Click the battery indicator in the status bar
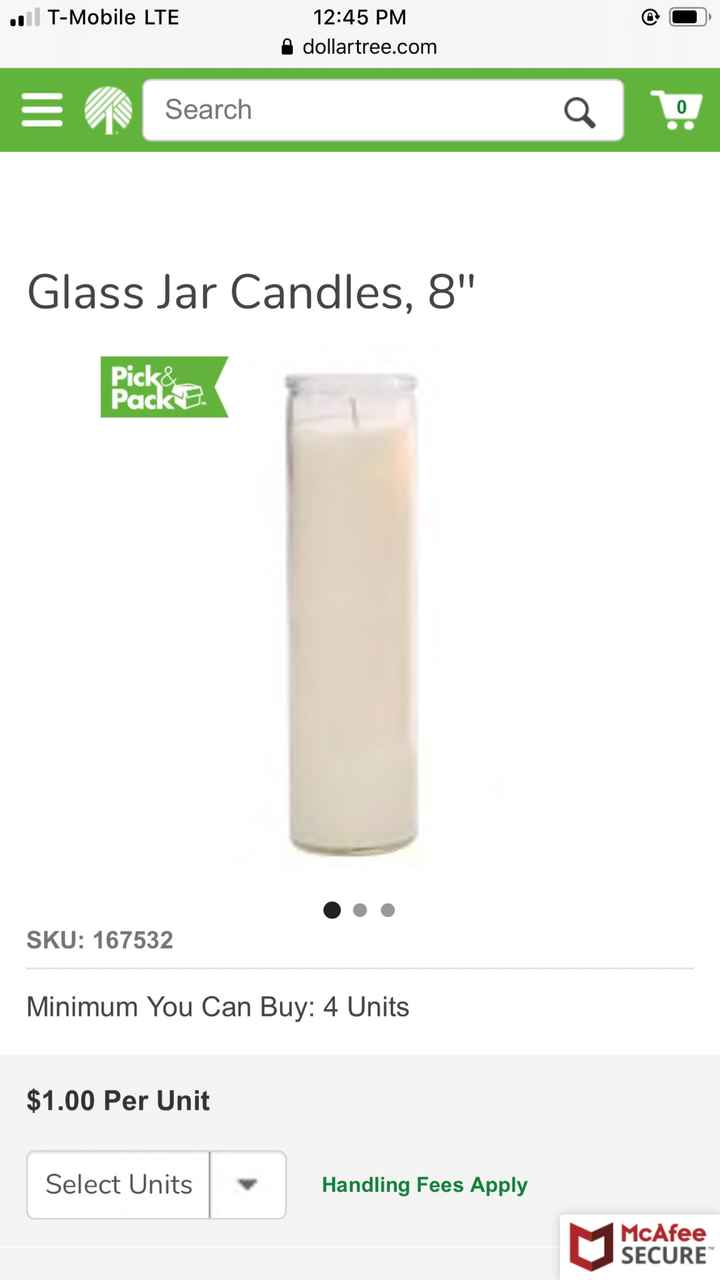 click(688, 16)
